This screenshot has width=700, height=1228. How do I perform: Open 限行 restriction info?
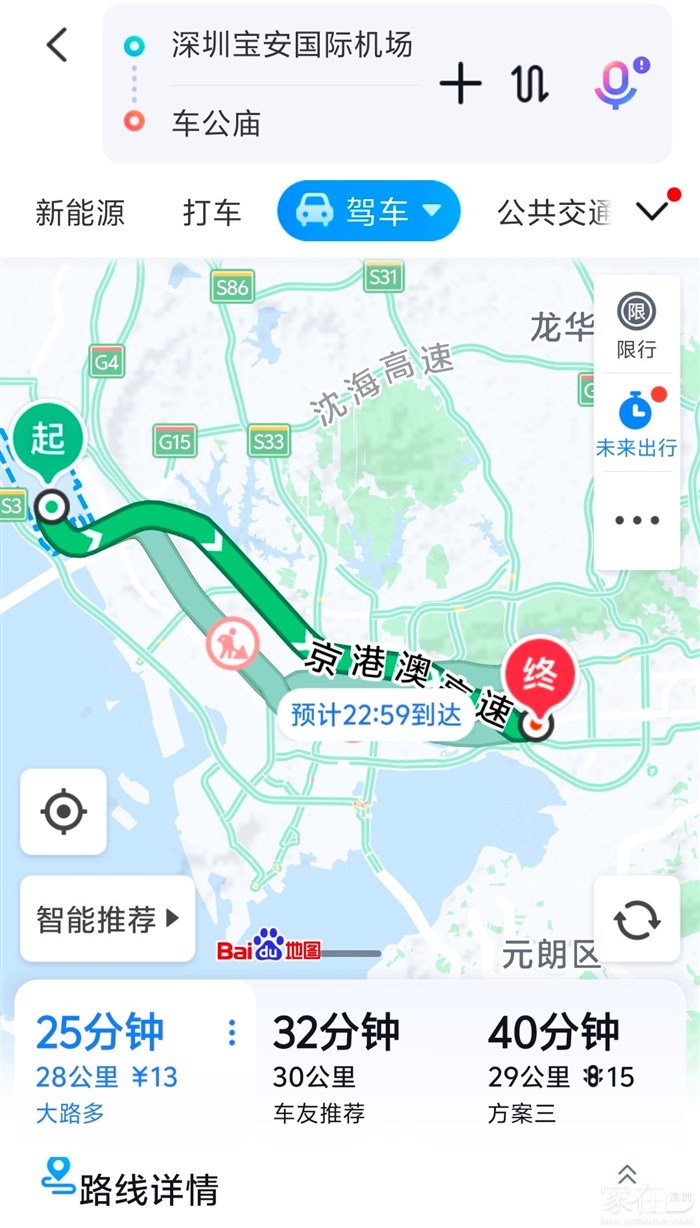(x=636, y=326)
